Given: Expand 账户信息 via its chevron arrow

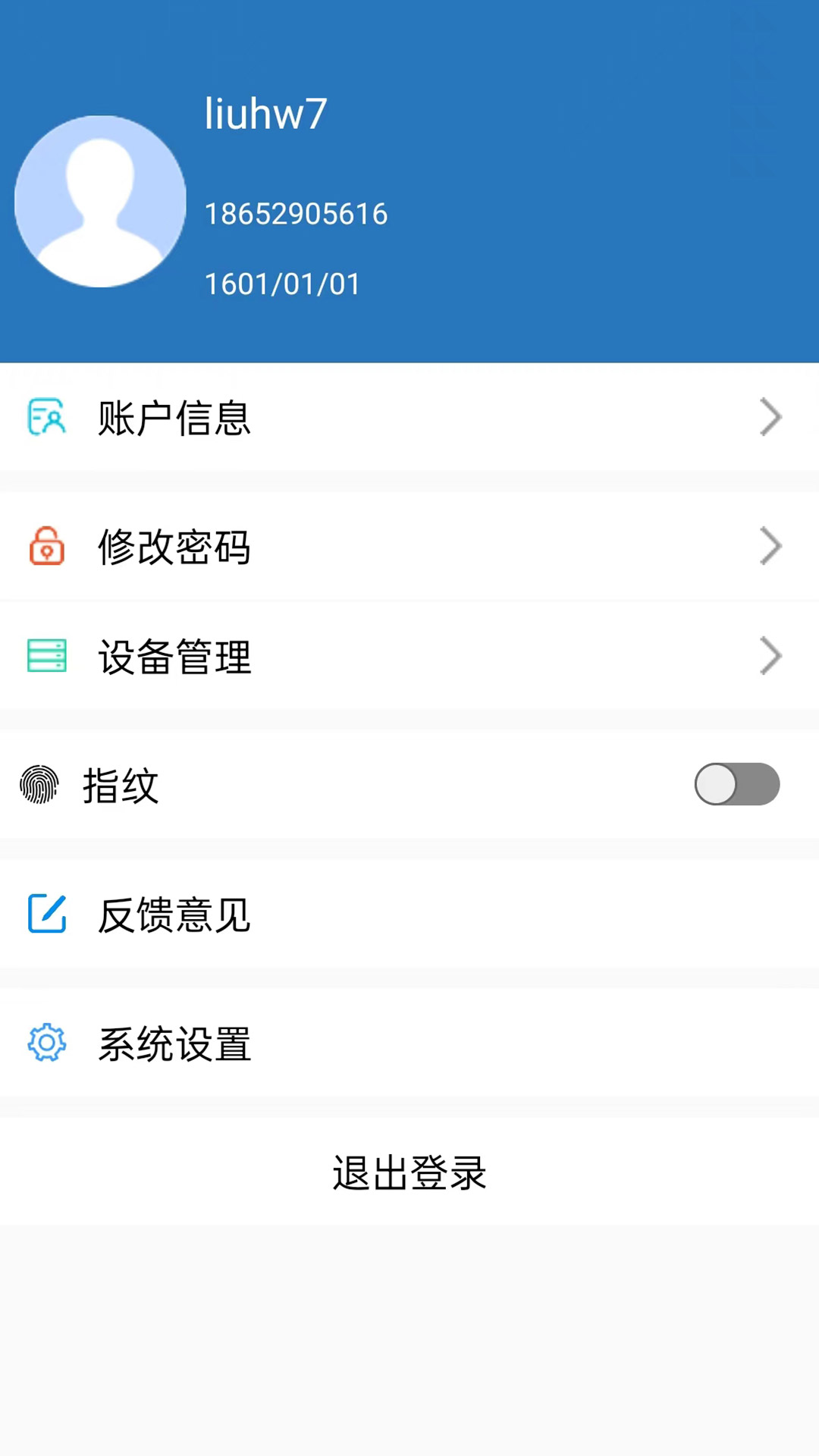Looking at the screenshot, I should 770,417.
